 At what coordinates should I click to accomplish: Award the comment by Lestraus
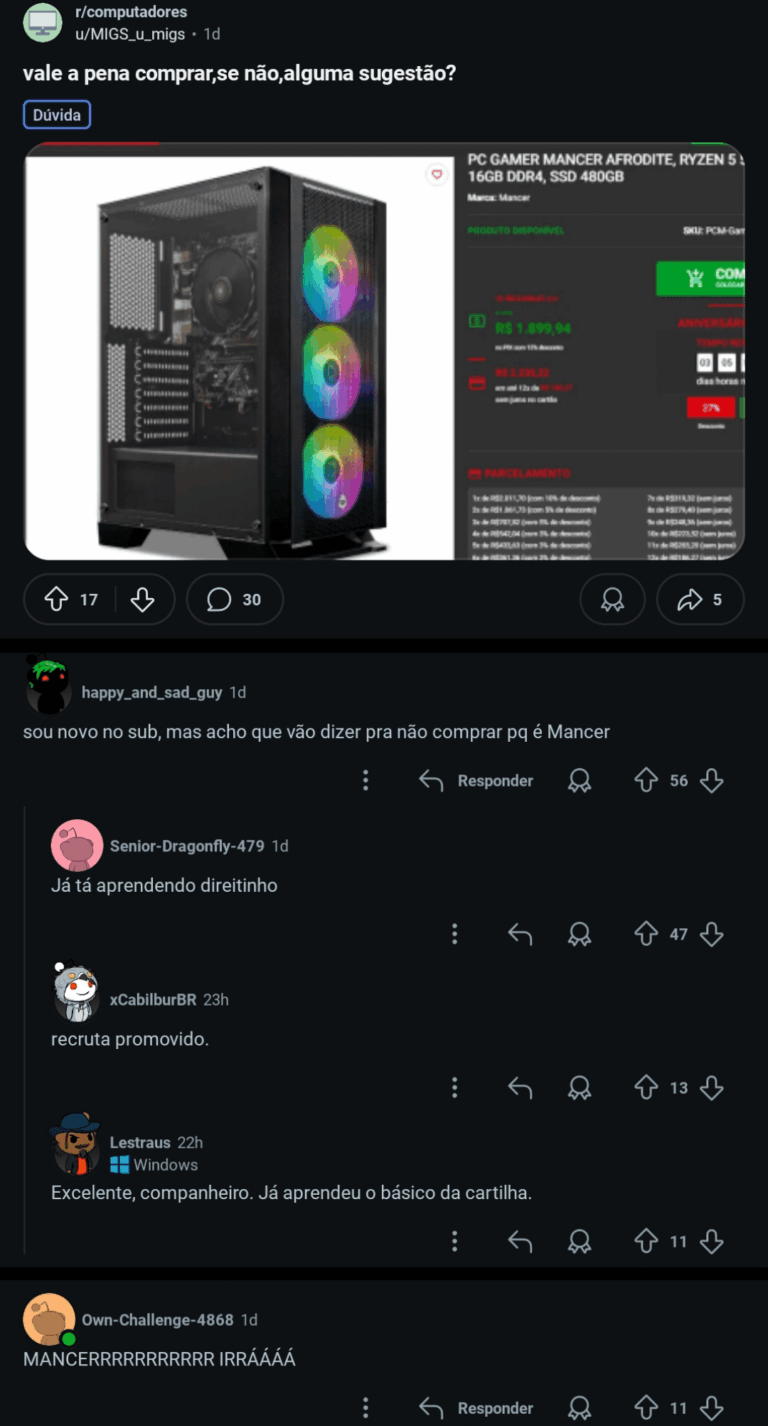coord(579,1241)
